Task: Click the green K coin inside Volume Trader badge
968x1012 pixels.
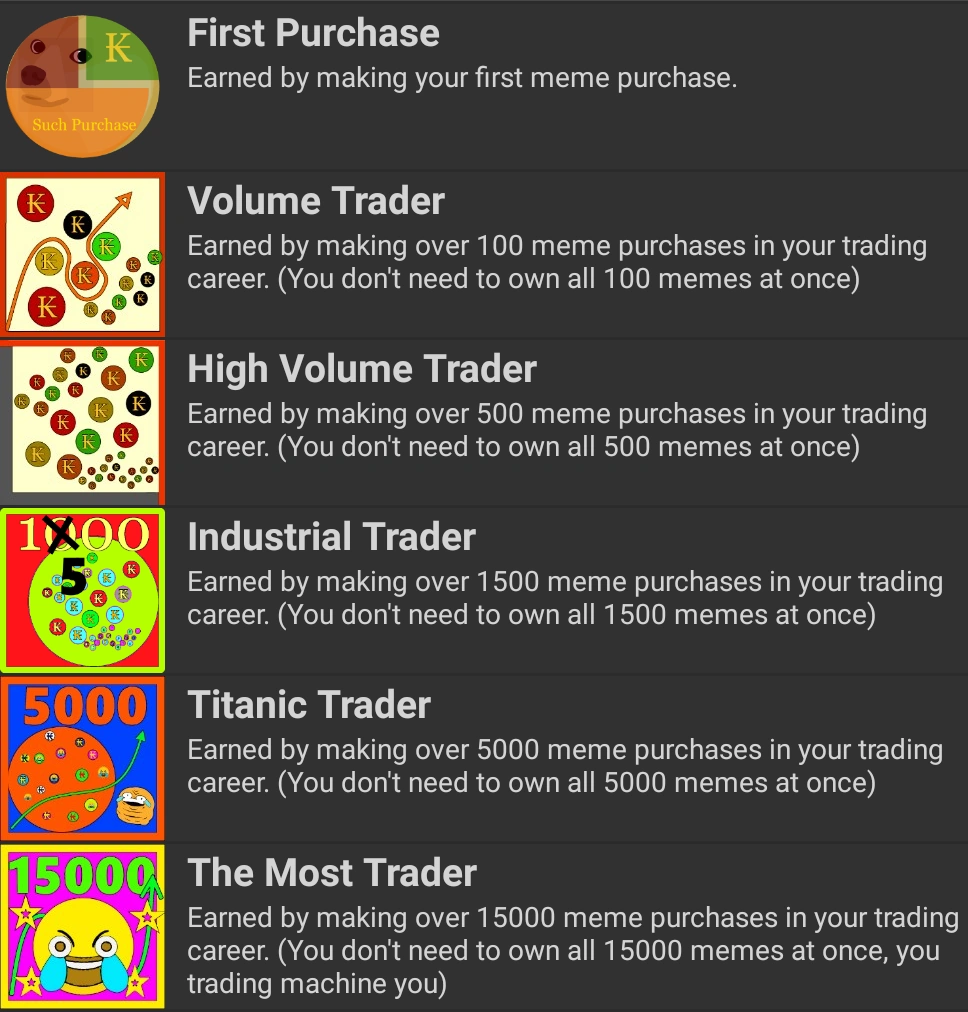Action: coord(106,245)
